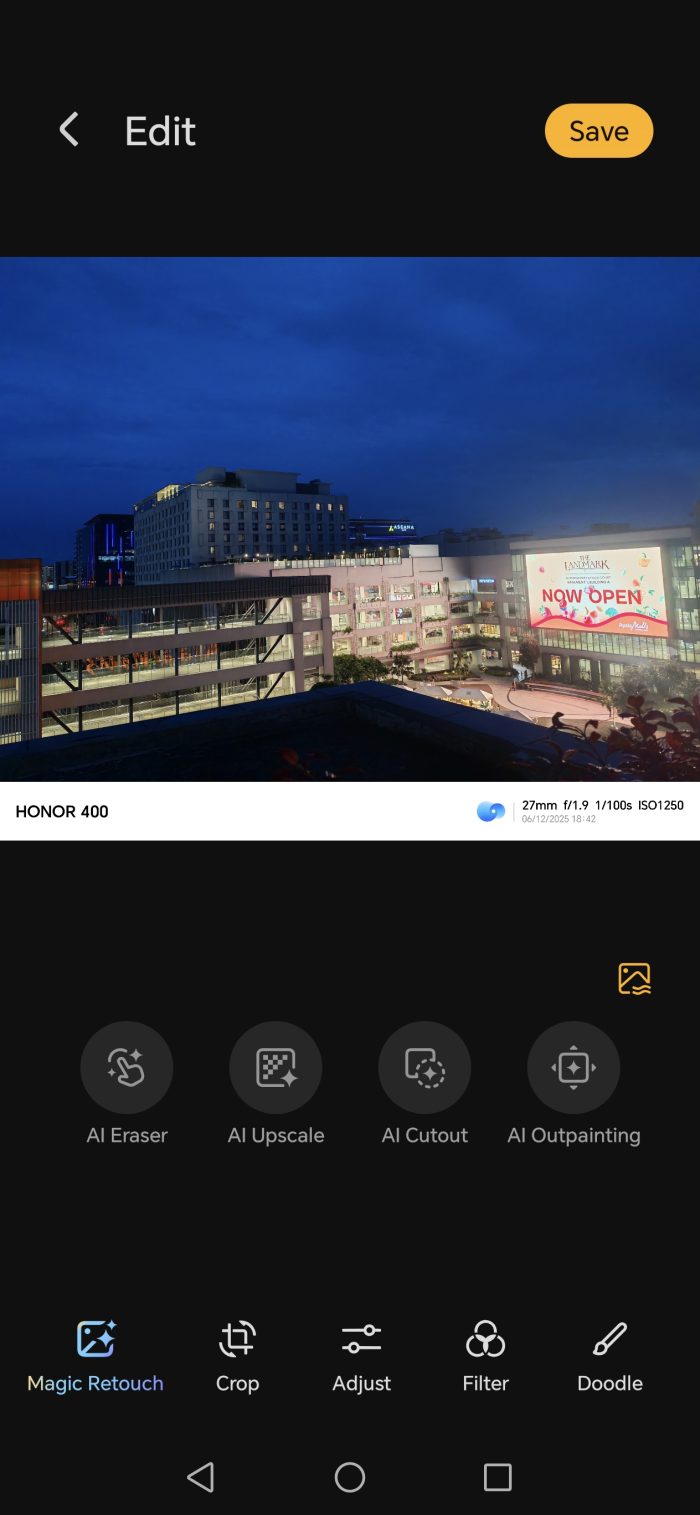Tap the system home button
This screenshot has width=700, height=1515.
pyautogui.click(x=350, y=1477)
